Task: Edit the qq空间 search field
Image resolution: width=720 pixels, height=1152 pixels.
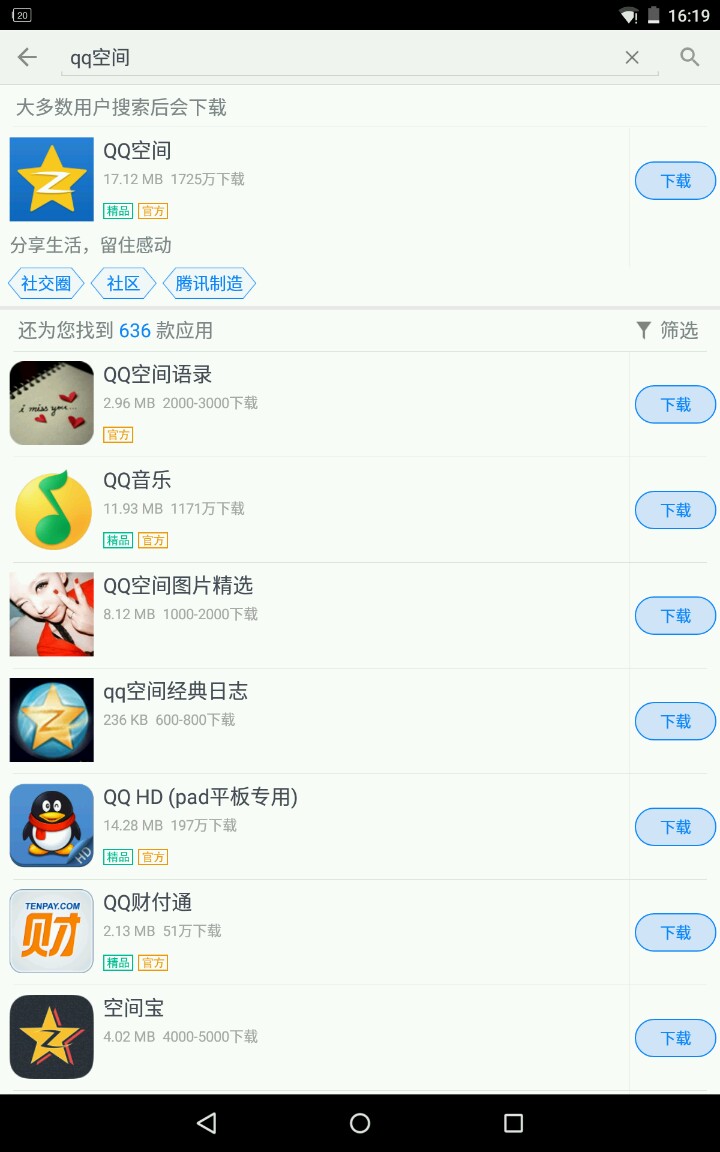Action: [340, 58]
